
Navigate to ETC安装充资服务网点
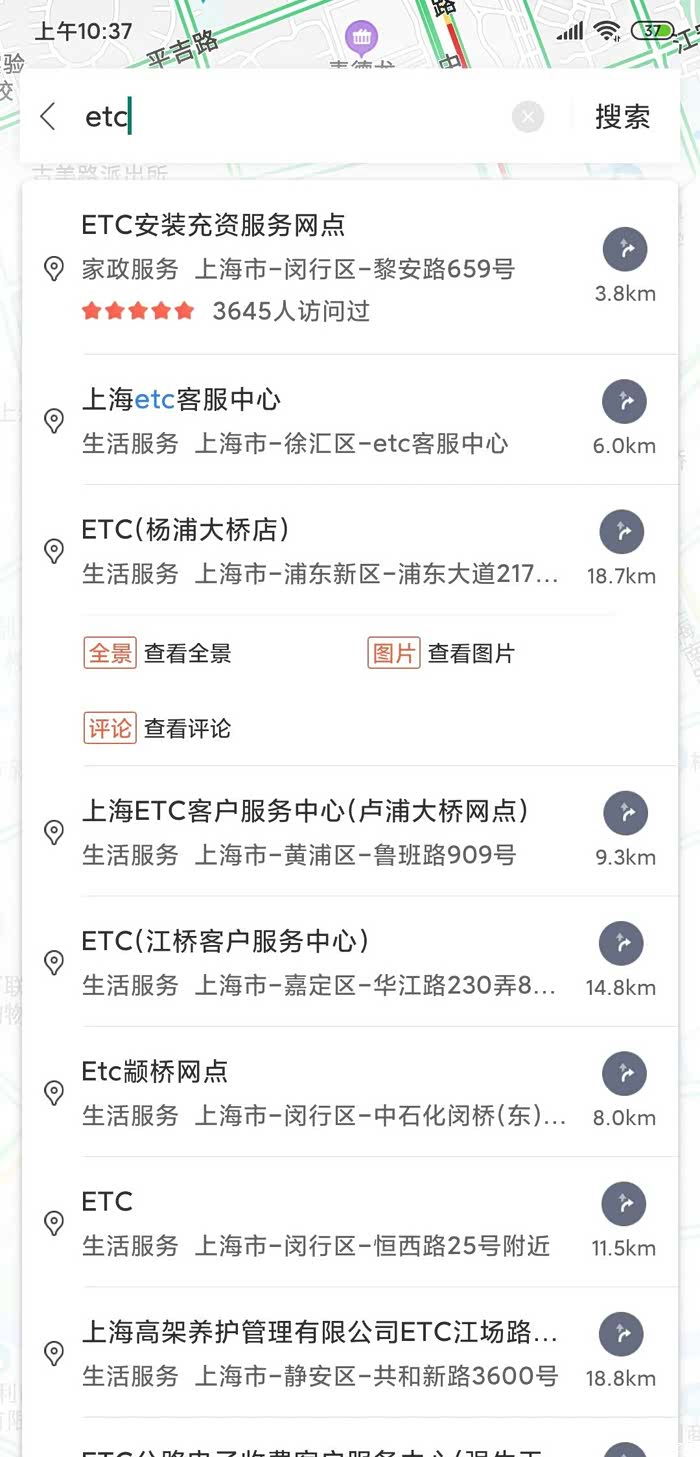[x=625, y=250]
